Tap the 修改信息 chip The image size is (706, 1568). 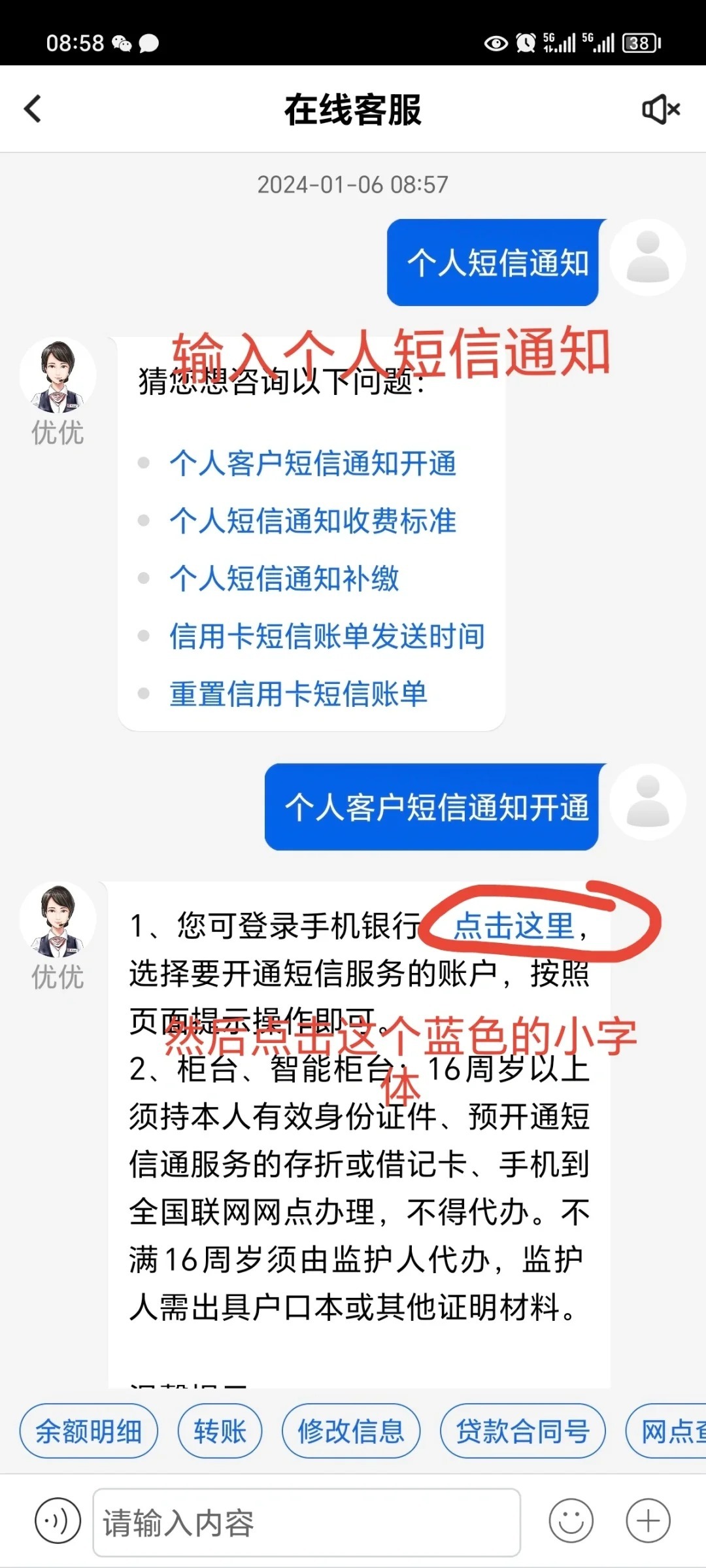click(351, 1431)
